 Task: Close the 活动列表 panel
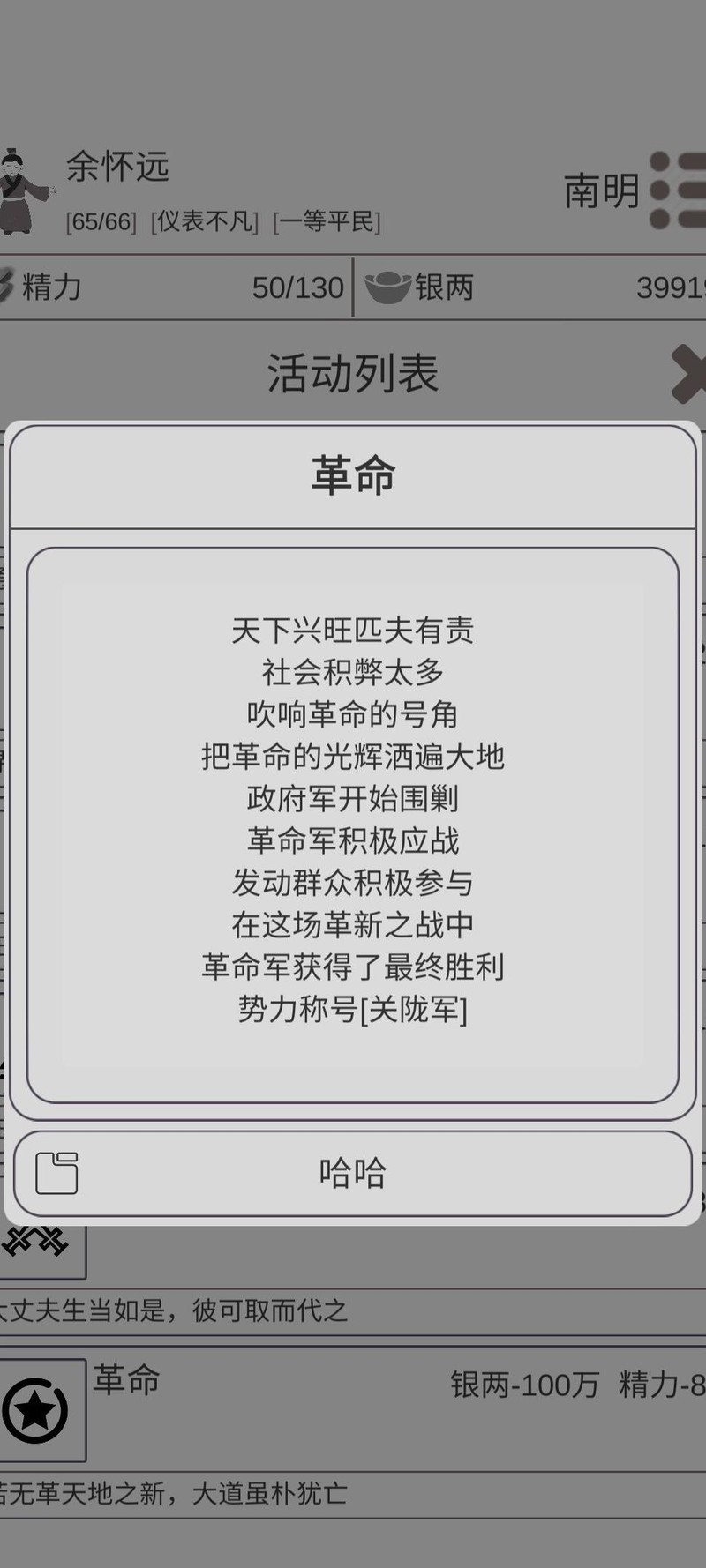pyautogui.click(x=688, y=374)
